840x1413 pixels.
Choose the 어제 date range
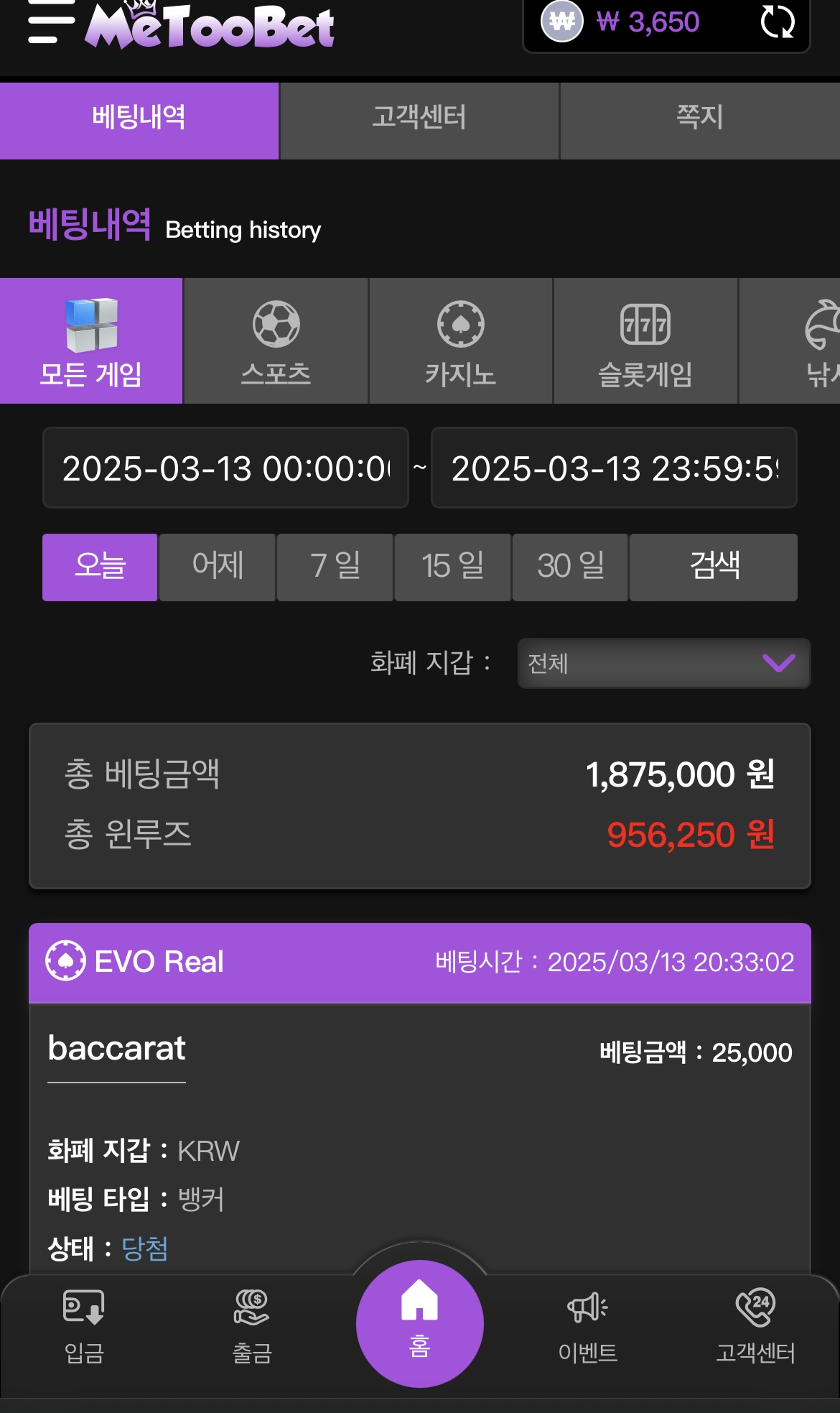(x=218, y=567)
